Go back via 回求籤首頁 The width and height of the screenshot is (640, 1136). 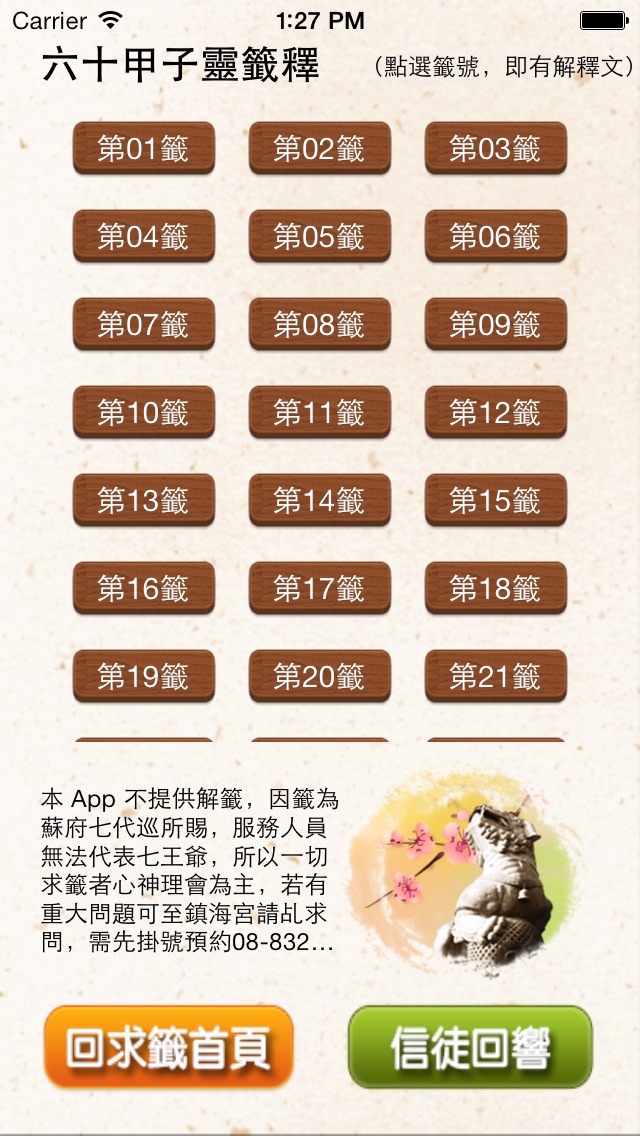coord(168,1047)
